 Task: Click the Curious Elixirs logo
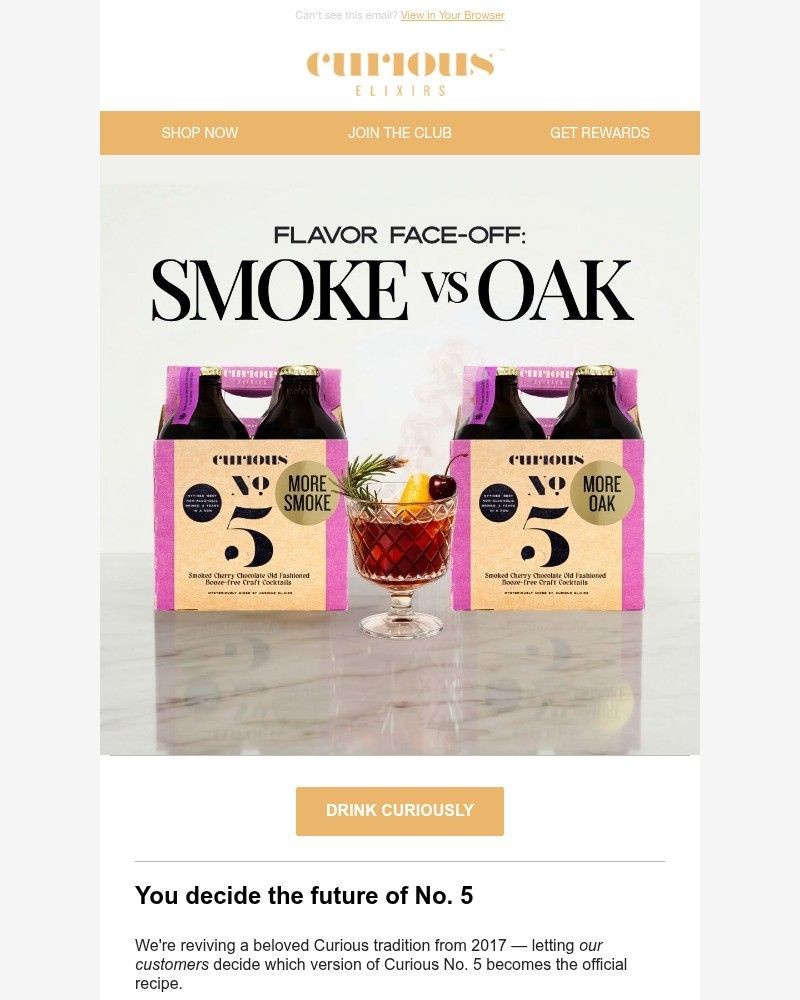[400, 72]
